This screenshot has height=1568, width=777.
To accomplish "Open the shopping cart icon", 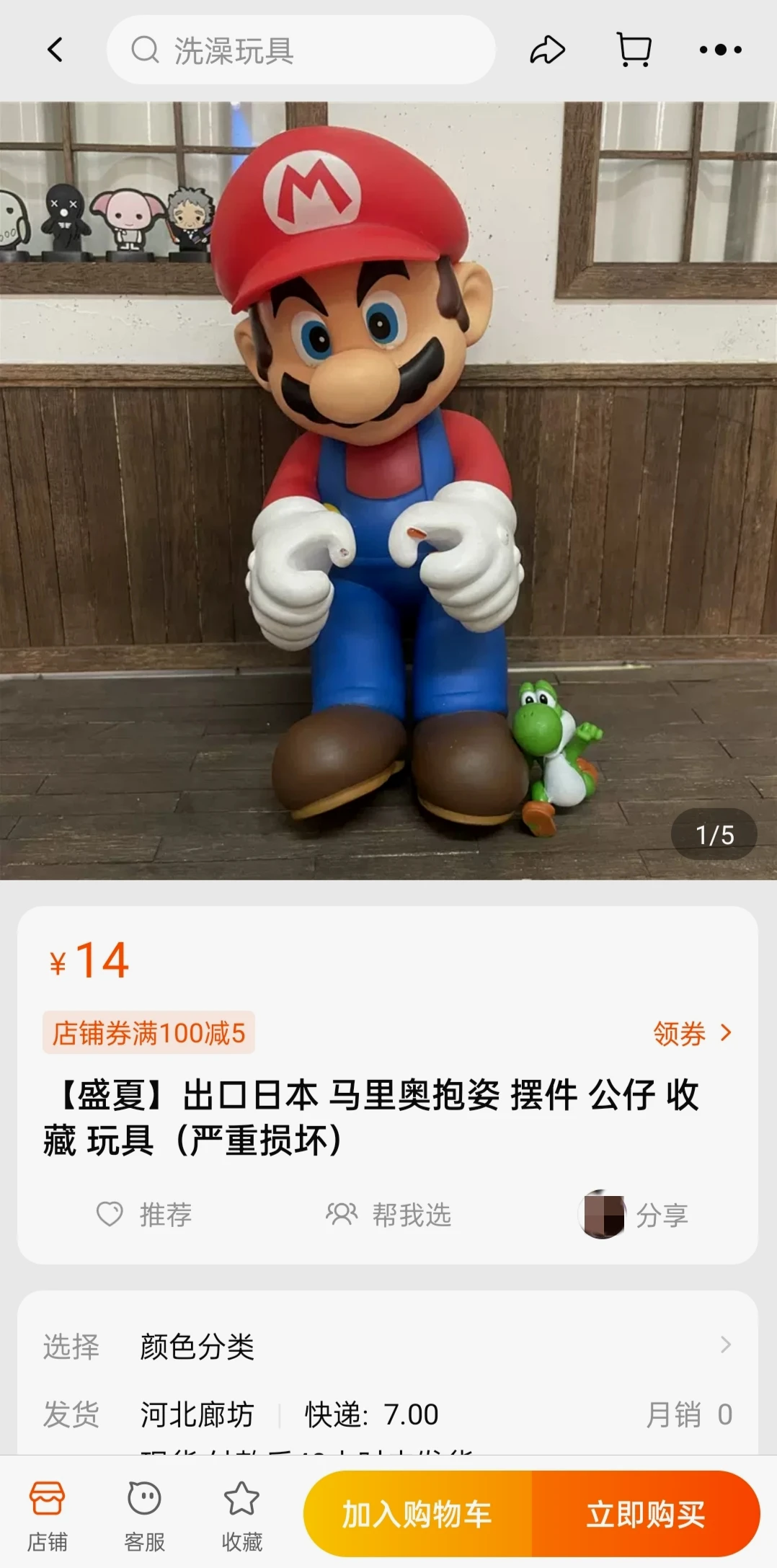I will 634,50.
